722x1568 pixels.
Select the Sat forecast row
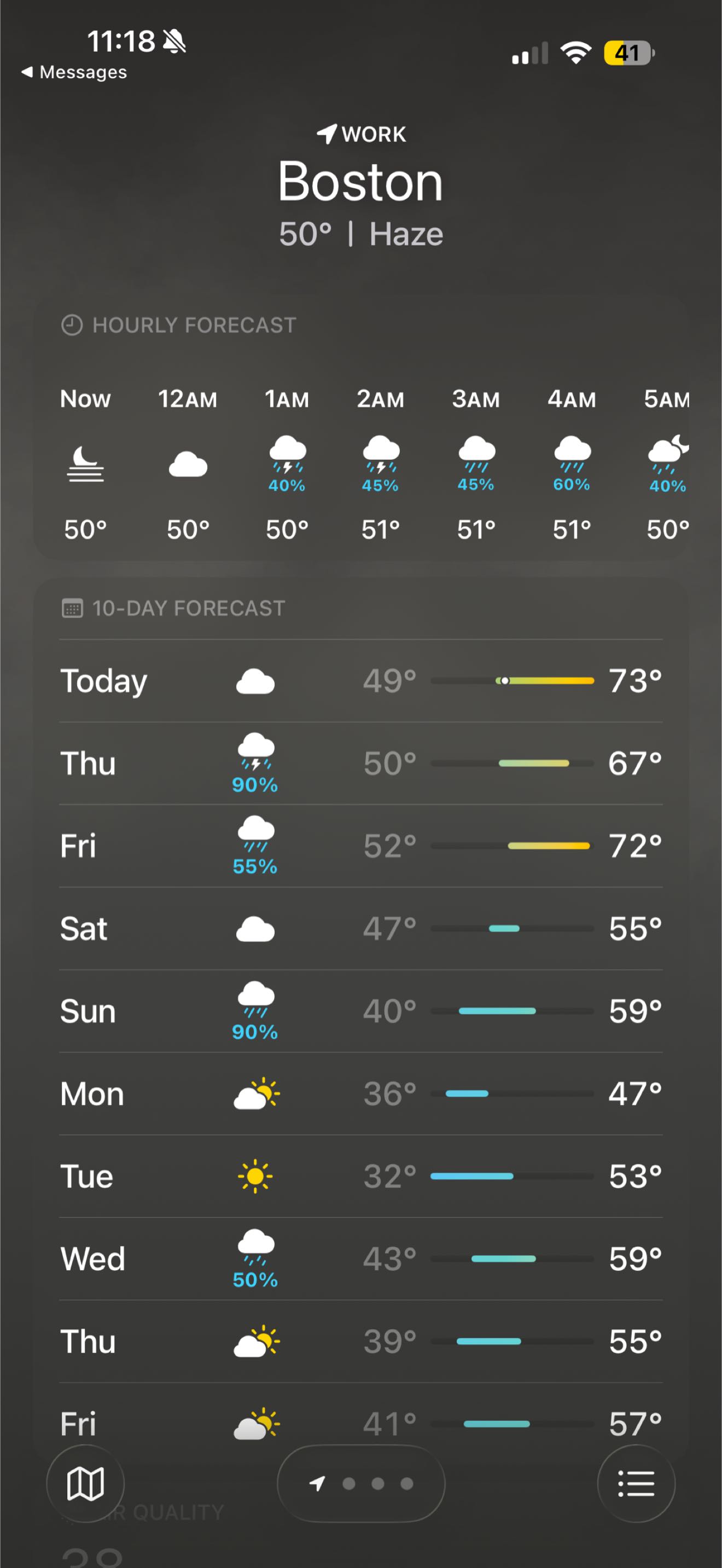pos(362,929)
